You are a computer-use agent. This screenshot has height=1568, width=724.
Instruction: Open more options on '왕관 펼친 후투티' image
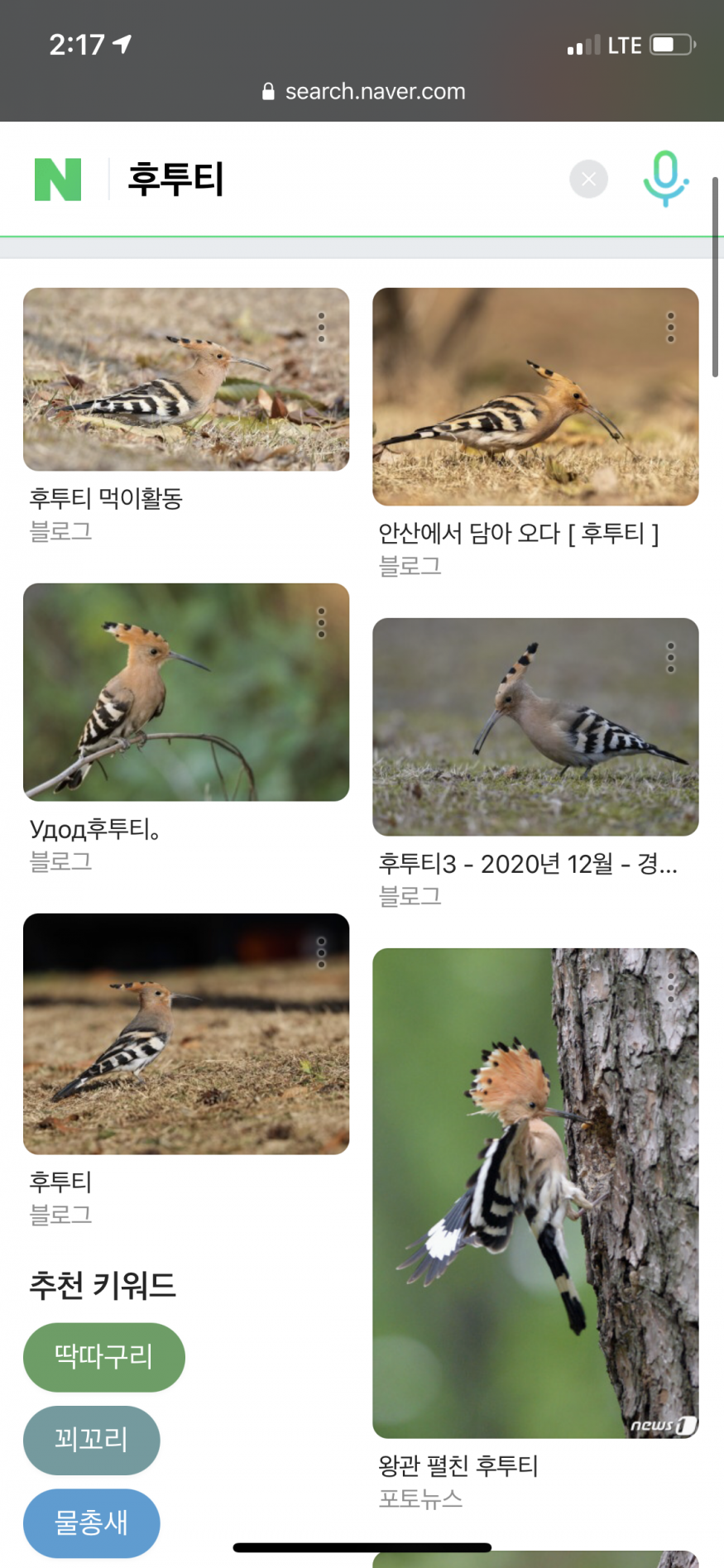click(x=671, y=988)
